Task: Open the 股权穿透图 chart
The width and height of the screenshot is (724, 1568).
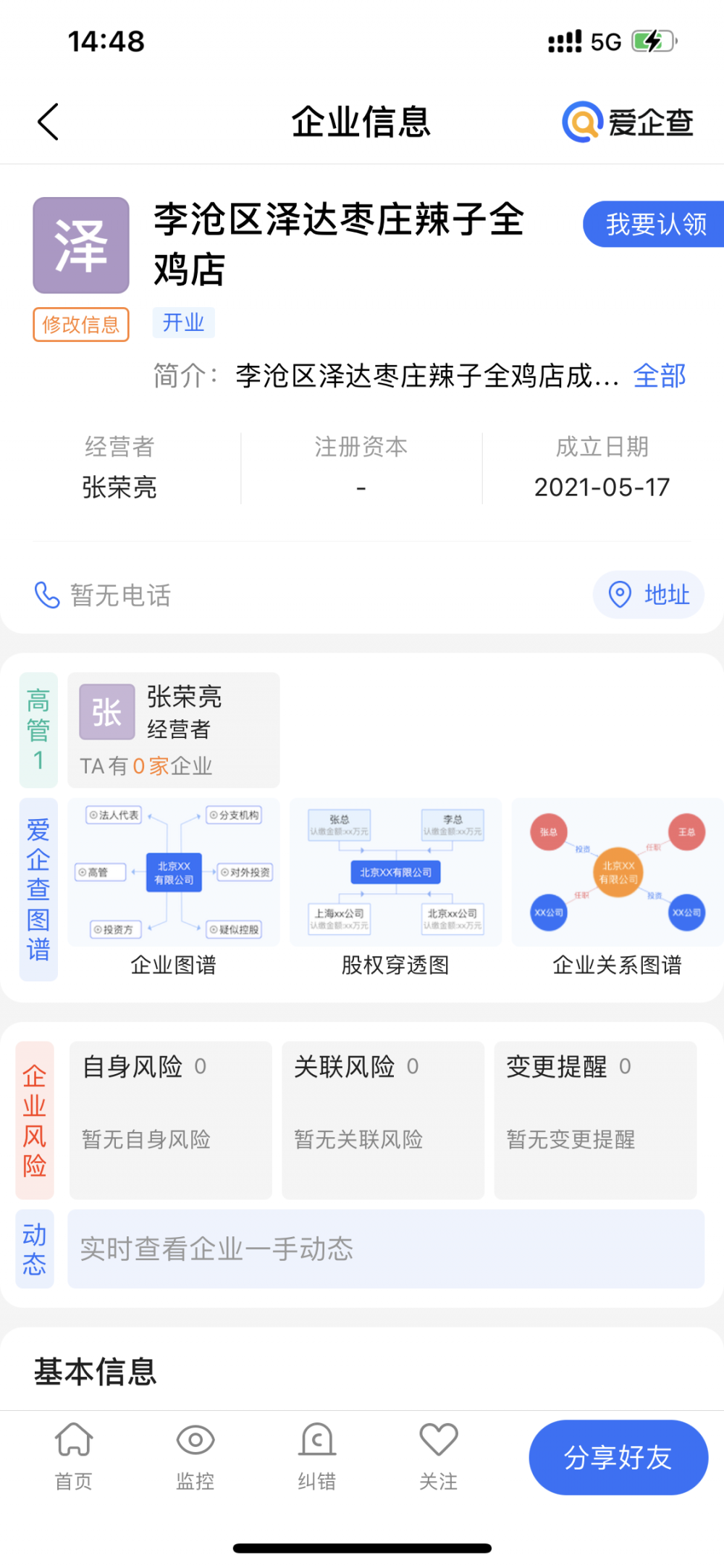Action: 395,888
